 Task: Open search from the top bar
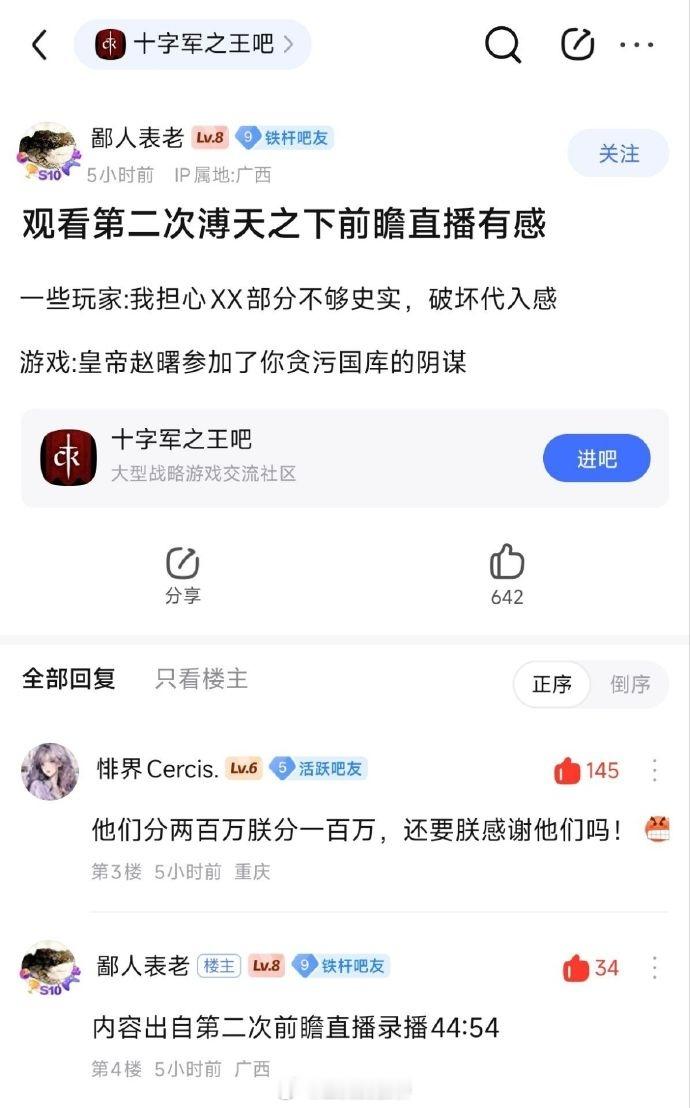pyautogui.click(x=503, y=45)
